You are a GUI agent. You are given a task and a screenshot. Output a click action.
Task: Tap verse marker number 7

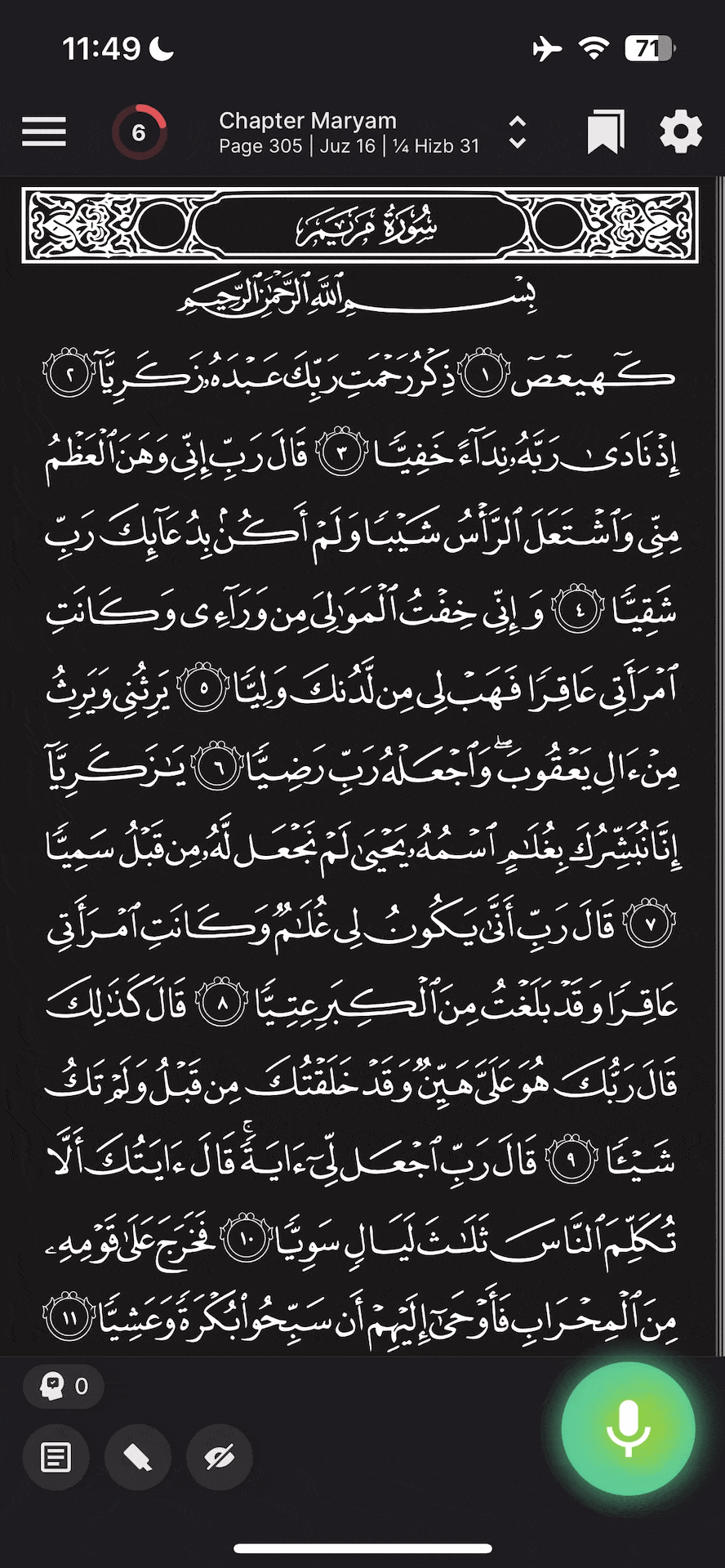pyautogui.click(x=650, y=925)
